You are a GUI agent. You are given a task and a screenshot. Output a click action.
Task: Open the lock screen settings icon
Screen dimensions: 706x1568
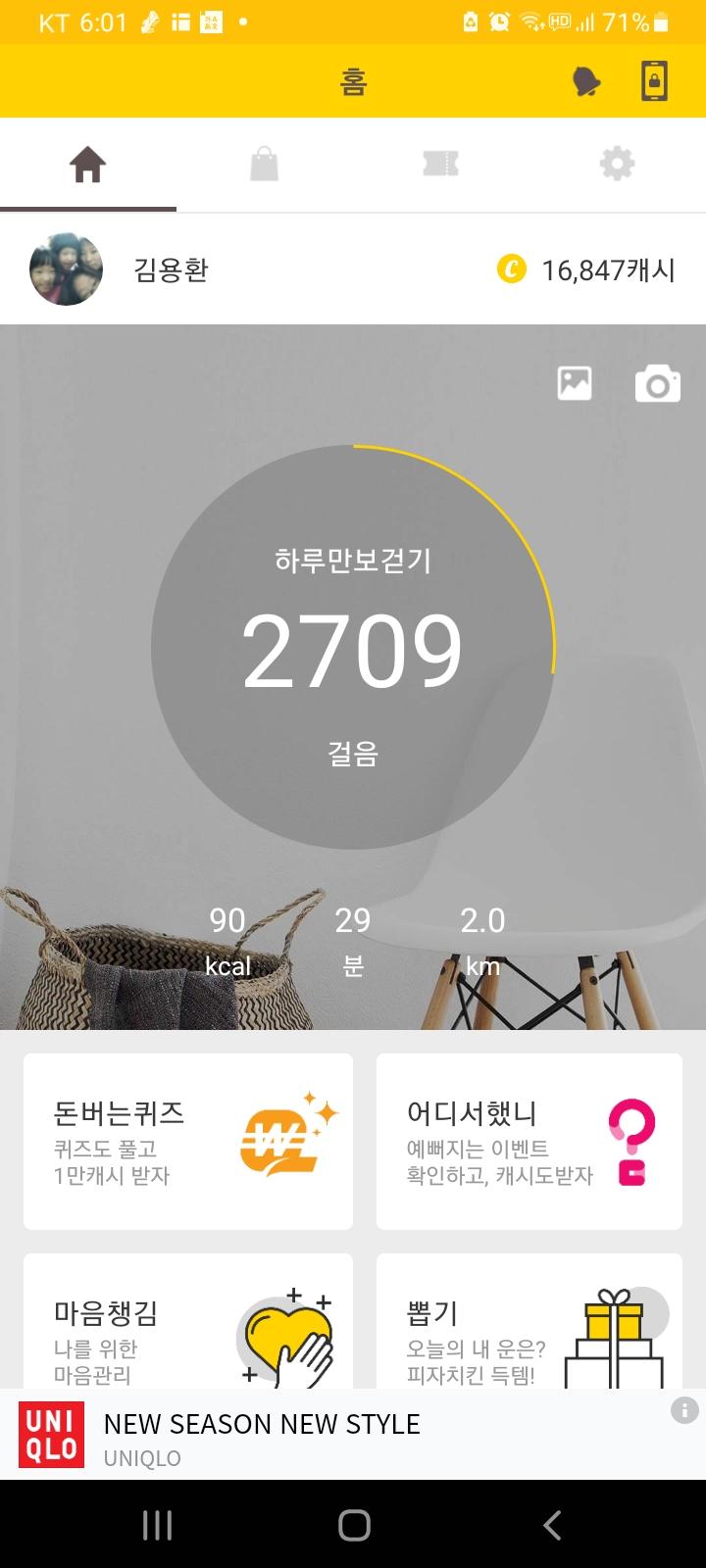tap(654, 81)
